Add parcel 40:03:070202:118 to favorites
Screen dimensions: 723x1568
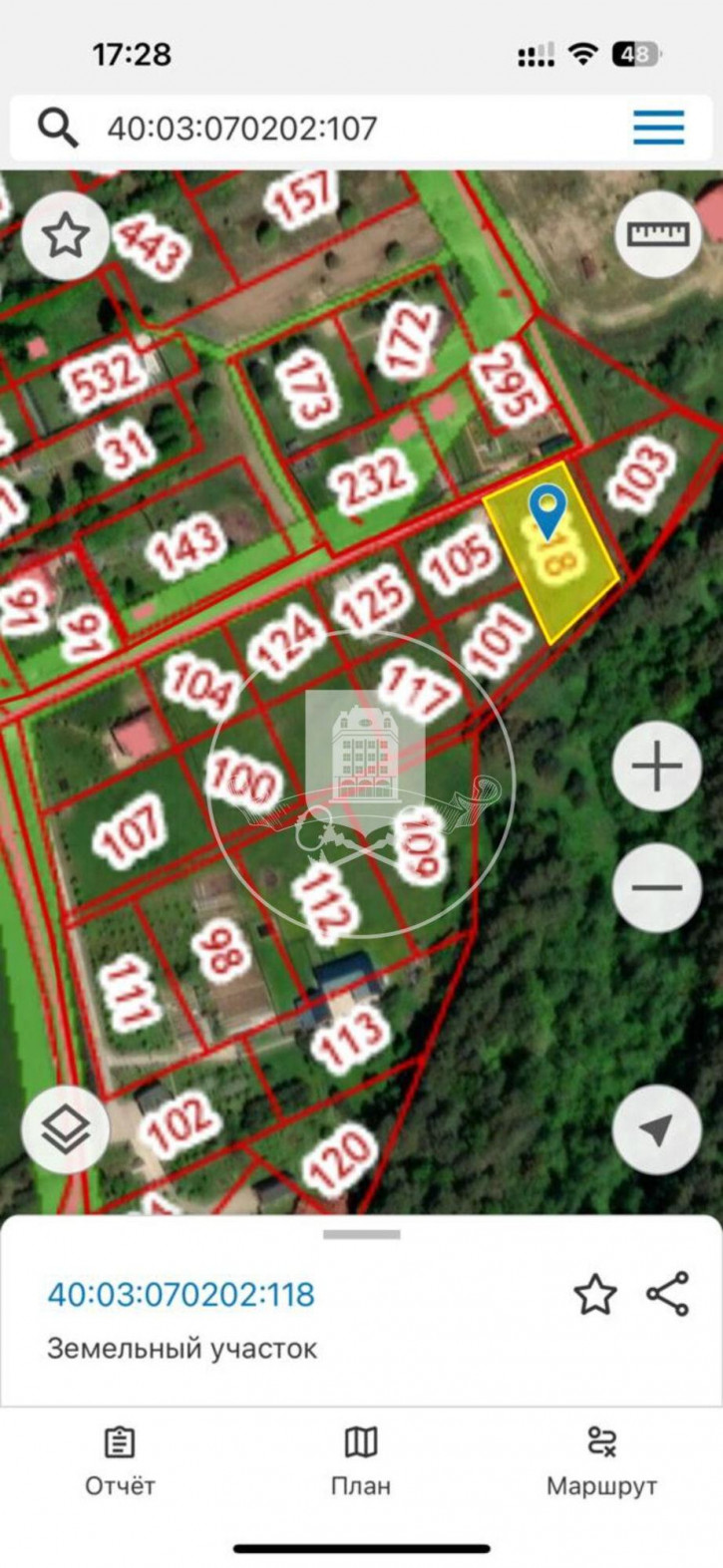594,1295
